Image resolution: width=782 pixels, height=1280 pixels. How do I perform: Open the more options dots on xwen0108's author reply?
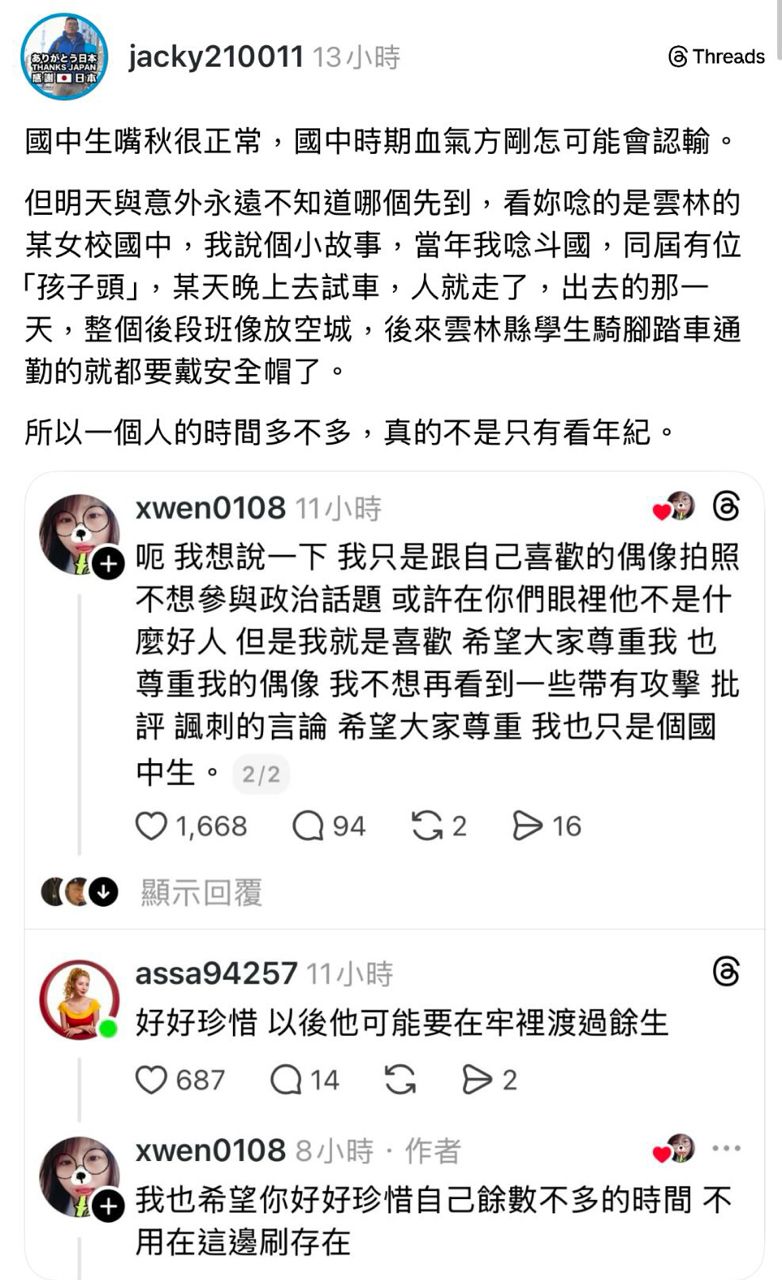click(x=727, y=1149)
